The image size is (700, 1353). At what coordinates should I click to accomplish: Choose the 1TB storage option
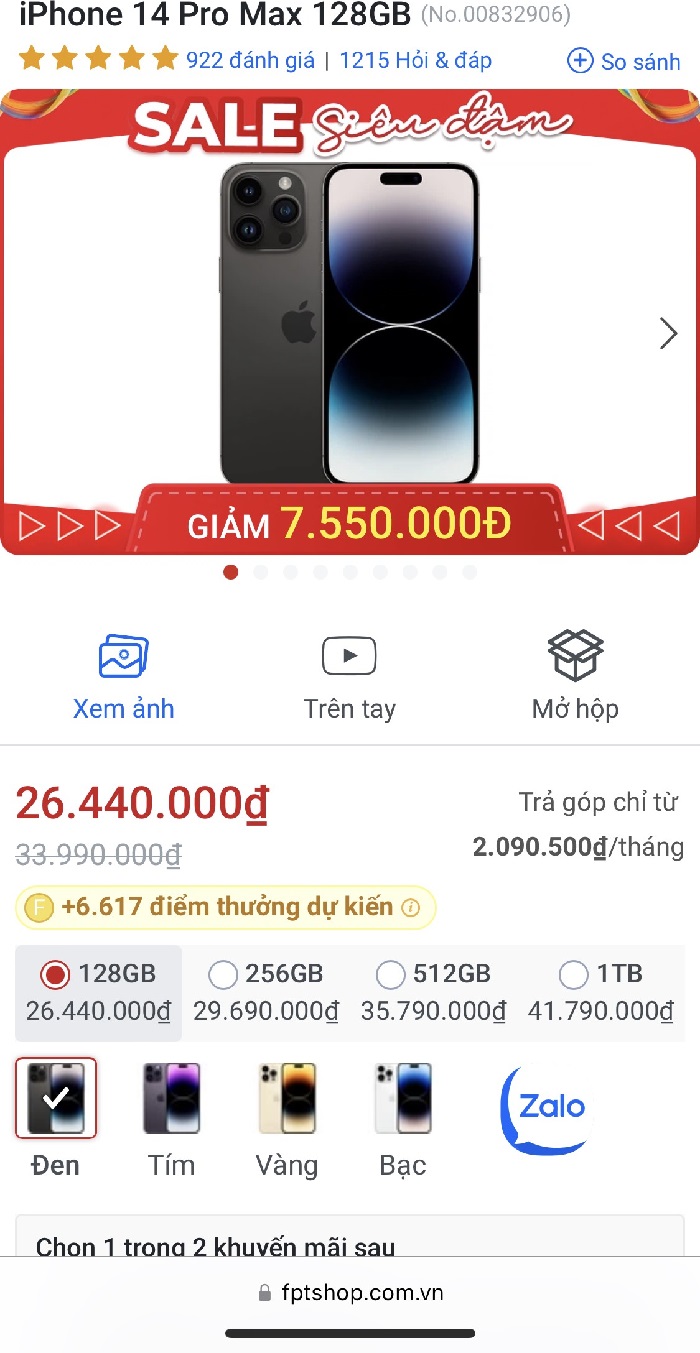coord(601,992)
